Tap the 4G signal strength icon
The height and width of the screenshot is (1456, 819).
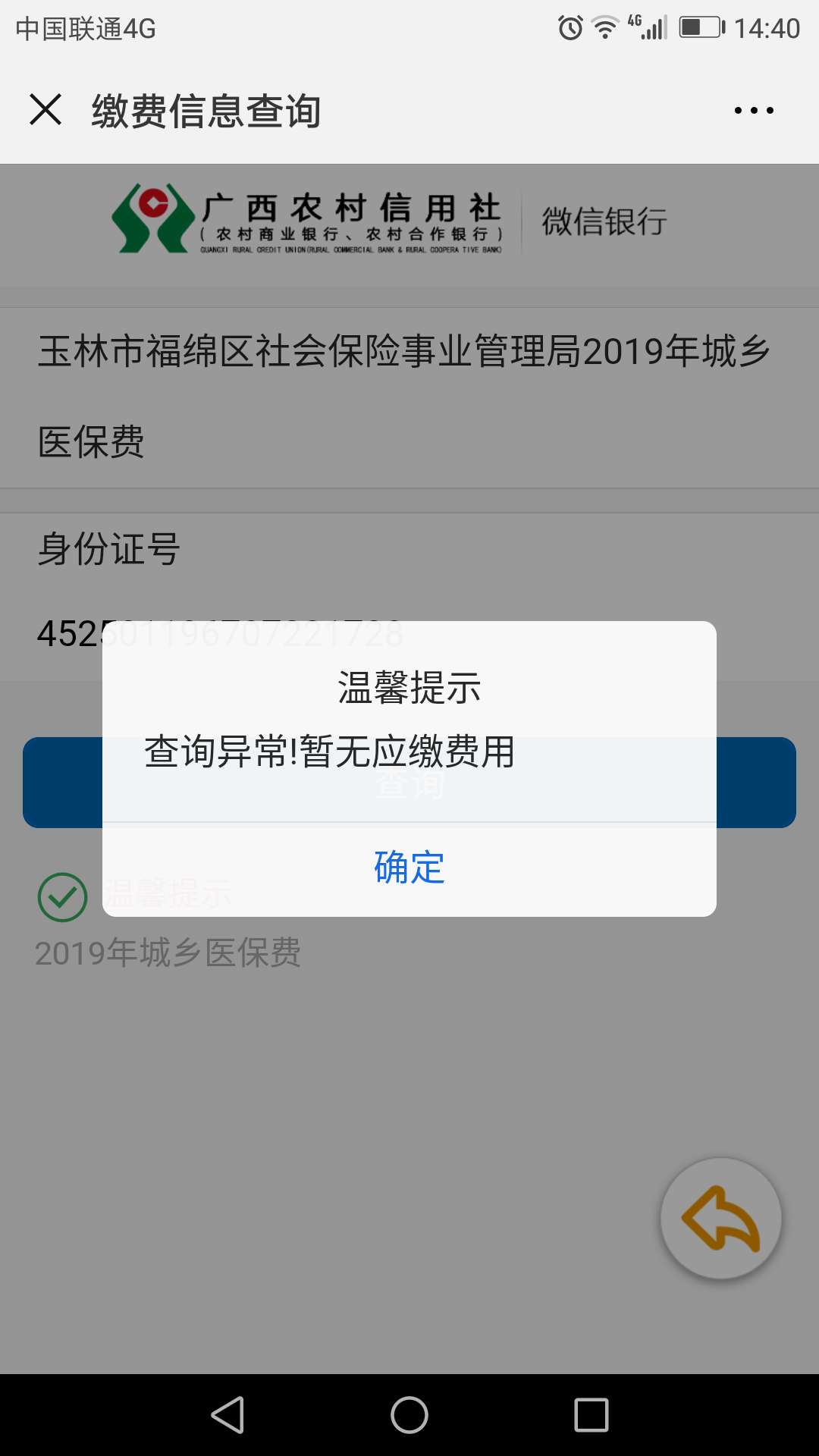click(648, 25)
